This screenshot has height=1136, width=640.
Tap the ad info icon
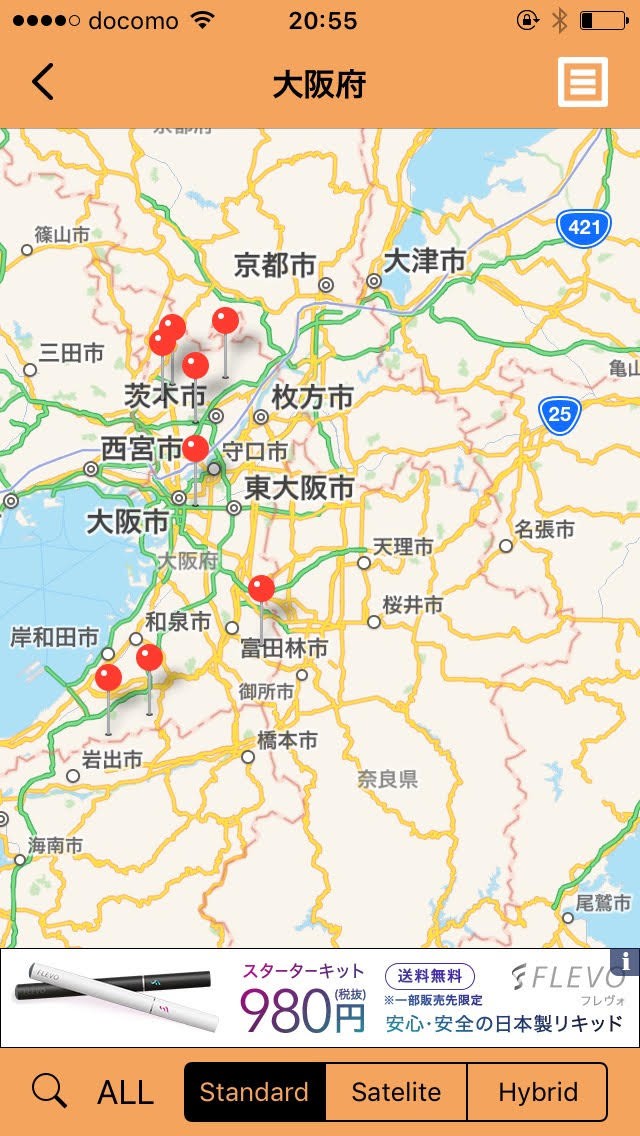pyautogui.click(x=625, y=962)
